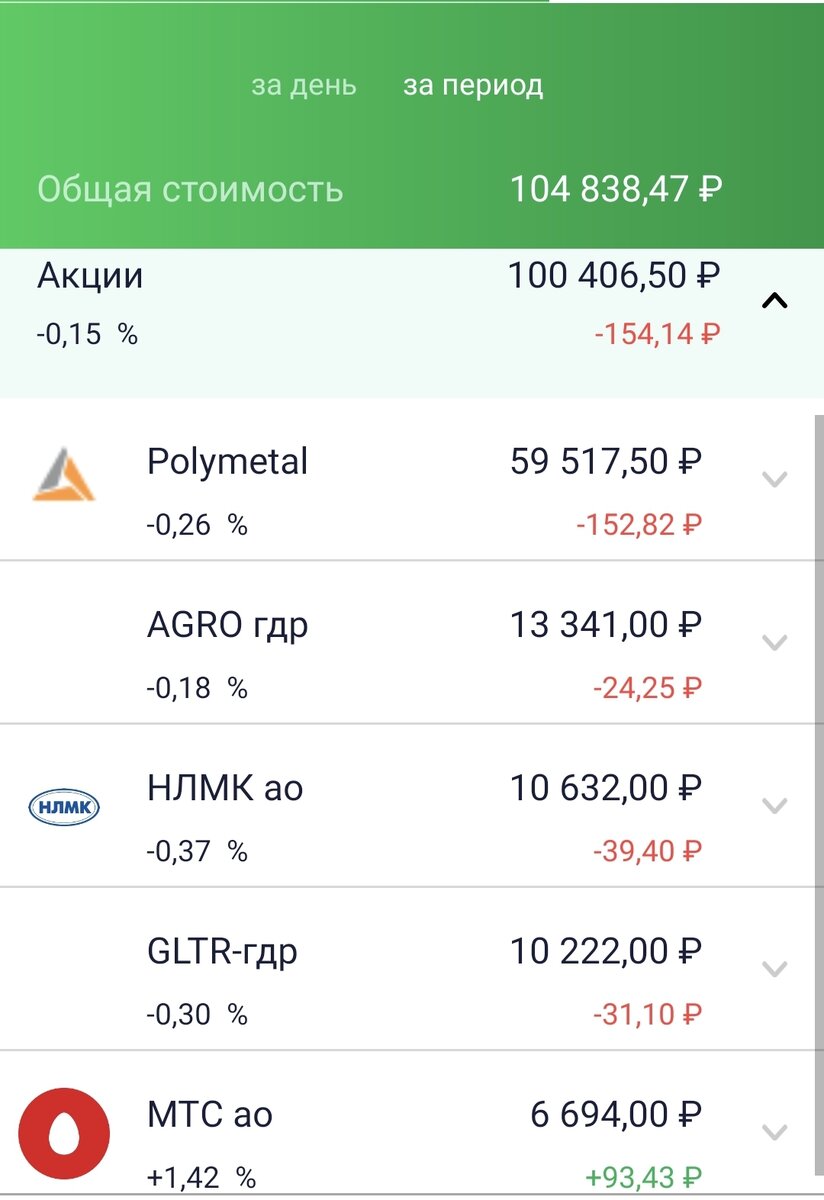
Task: Open the МТС ао stock page
Action: pos(209,1113)
